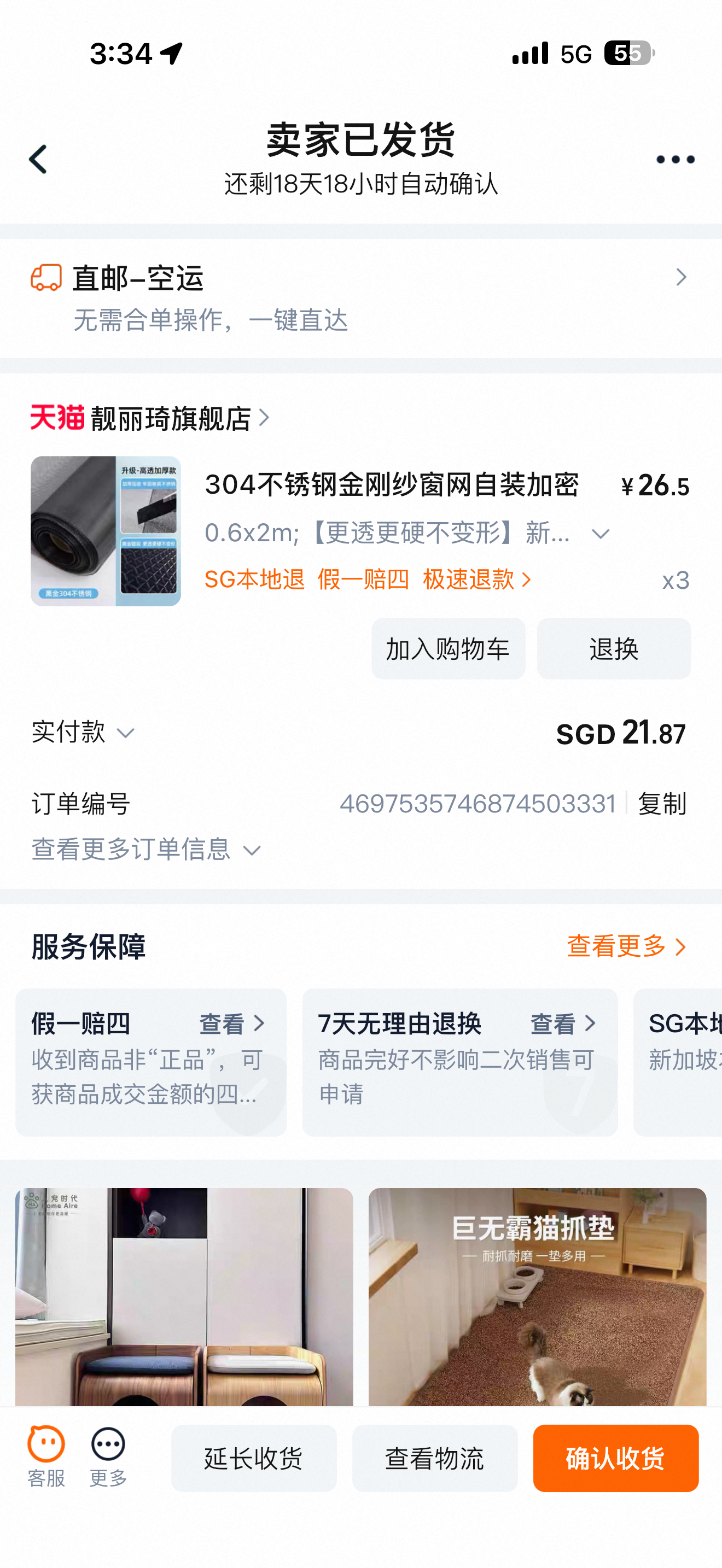Open the 巨无霸猫抓垫 recommended product
The image size is (722, 1568).
[x=537, y=1296]
